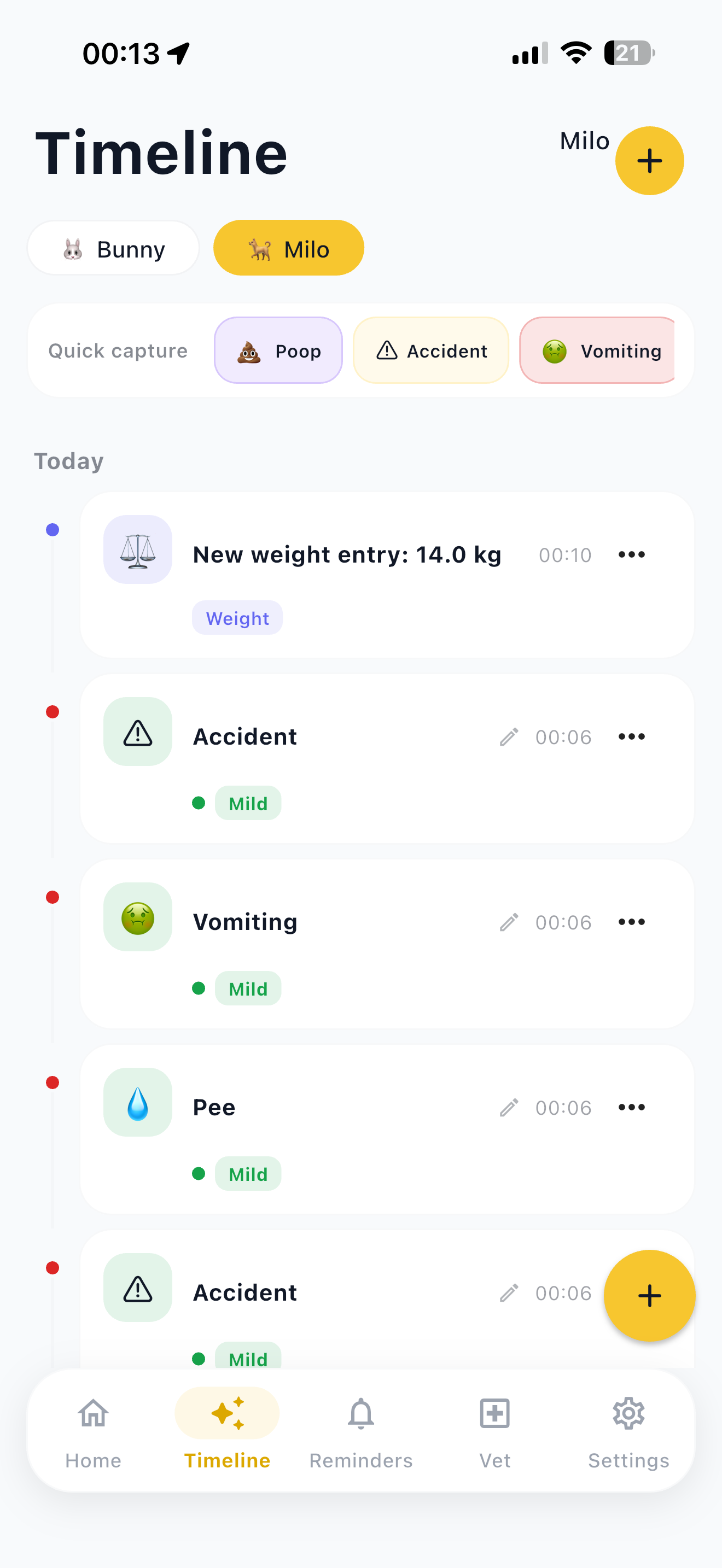Open options for the Pee entry
Screen dimensions: 722x1568
tap(631, 1107)
